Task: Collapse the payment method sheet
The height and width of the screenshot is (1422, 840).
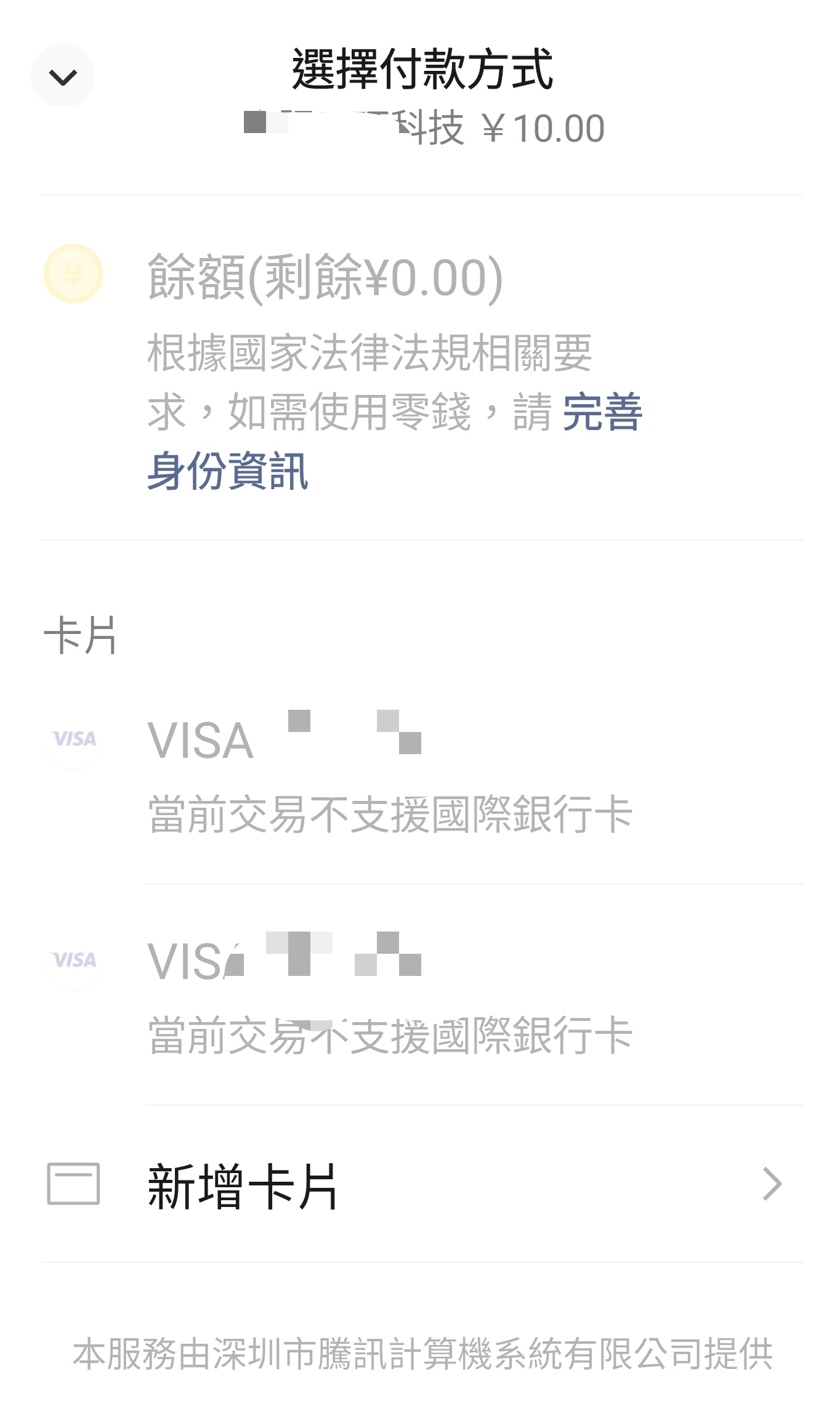Action: tap(63, 76)
